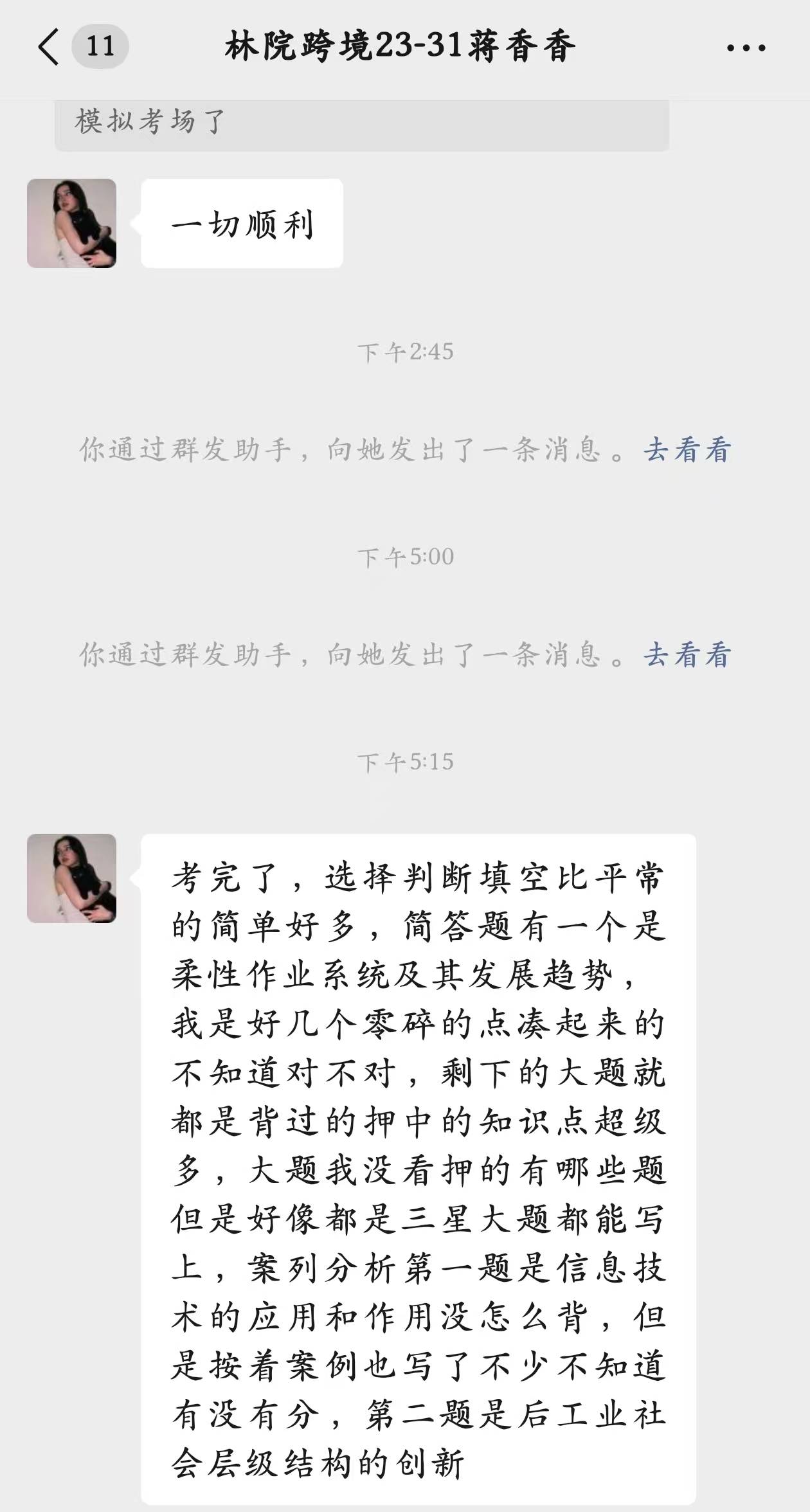
Task: Open the second 去看看 link
Action: click(688, 656)
